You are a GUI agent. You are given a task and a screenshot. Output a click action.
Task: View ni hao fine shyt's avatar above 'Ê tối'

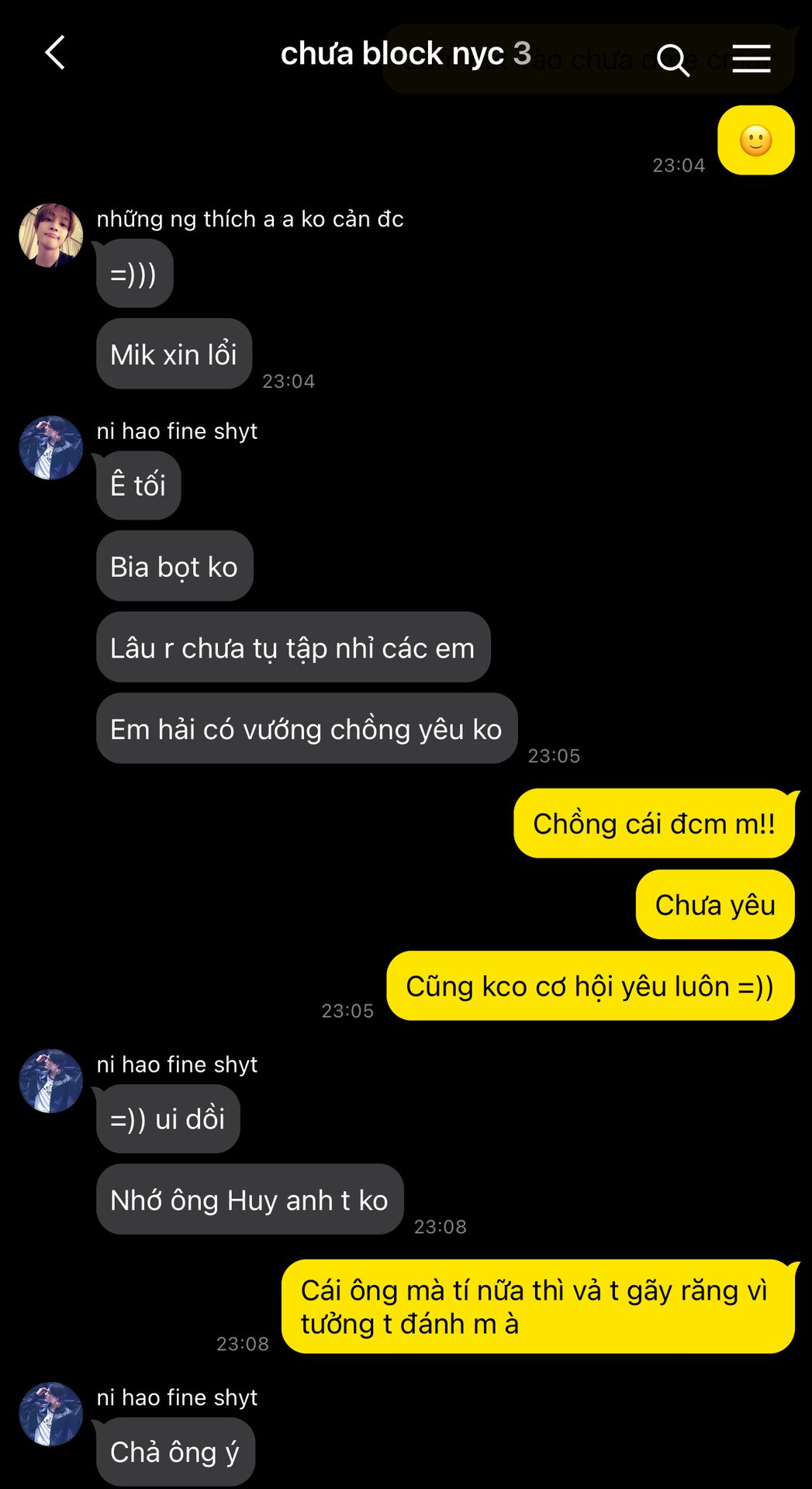[x=51, y=447]
